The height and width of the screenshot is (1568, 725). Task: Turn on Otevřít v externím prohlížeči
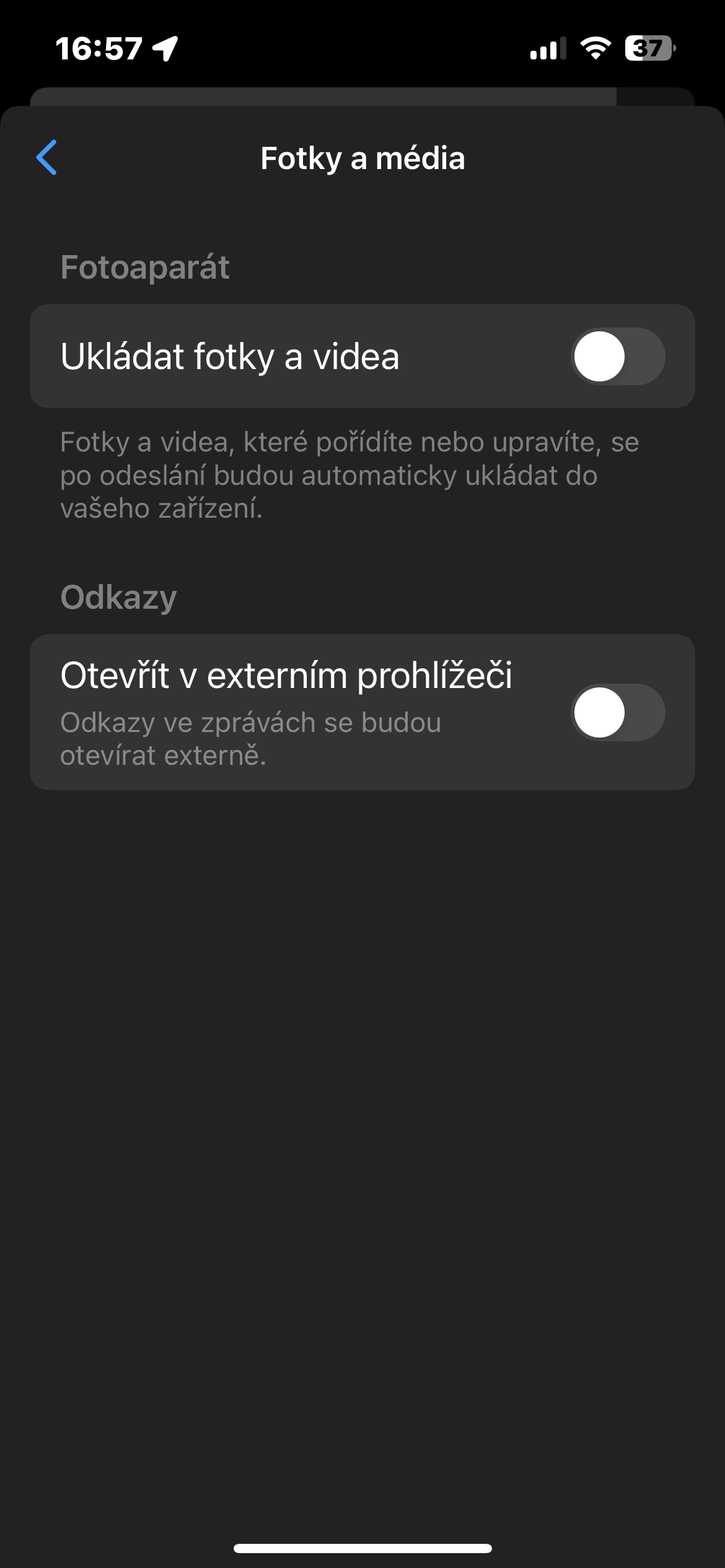point(617,712)
